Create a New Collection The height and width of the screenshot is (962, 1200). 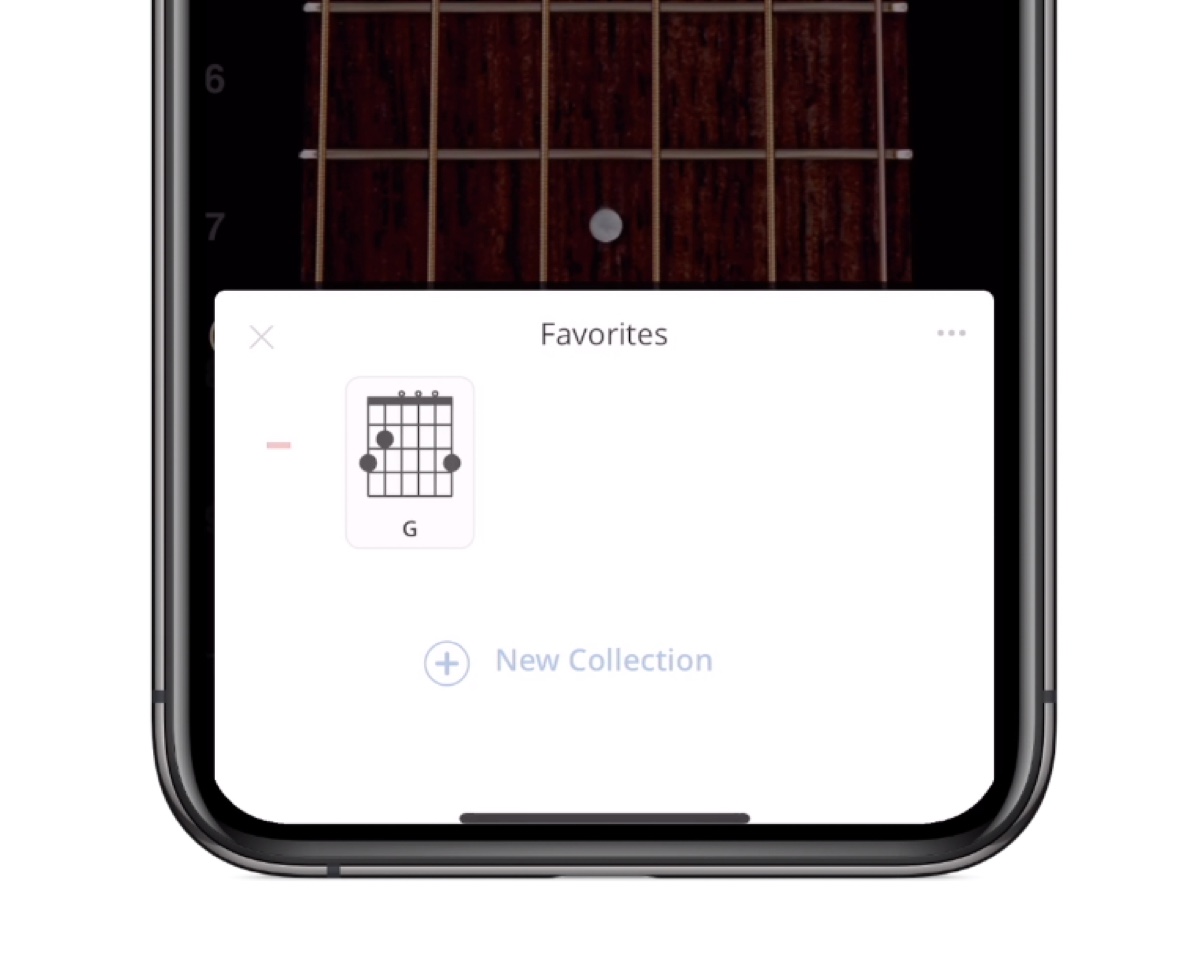(569, 662)
